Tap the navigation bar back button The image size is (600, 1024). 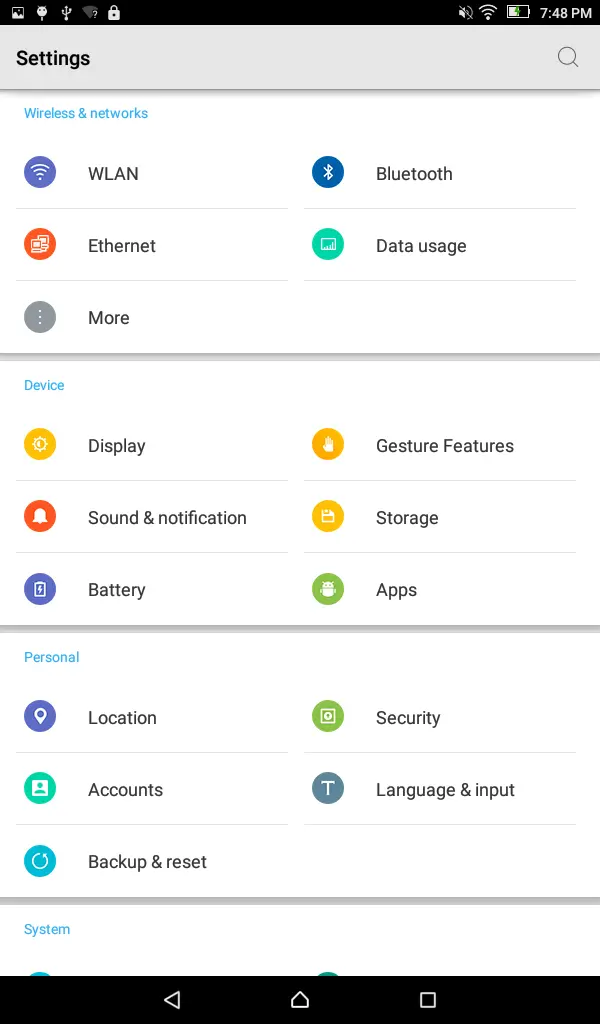click(x=172, y=999)
